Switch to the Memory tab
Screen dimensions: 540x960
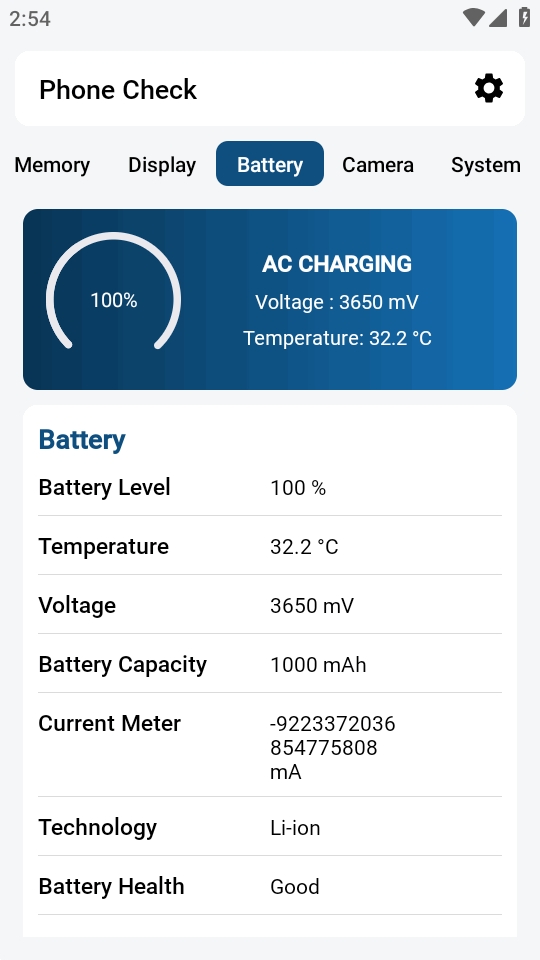click(52, 165)
